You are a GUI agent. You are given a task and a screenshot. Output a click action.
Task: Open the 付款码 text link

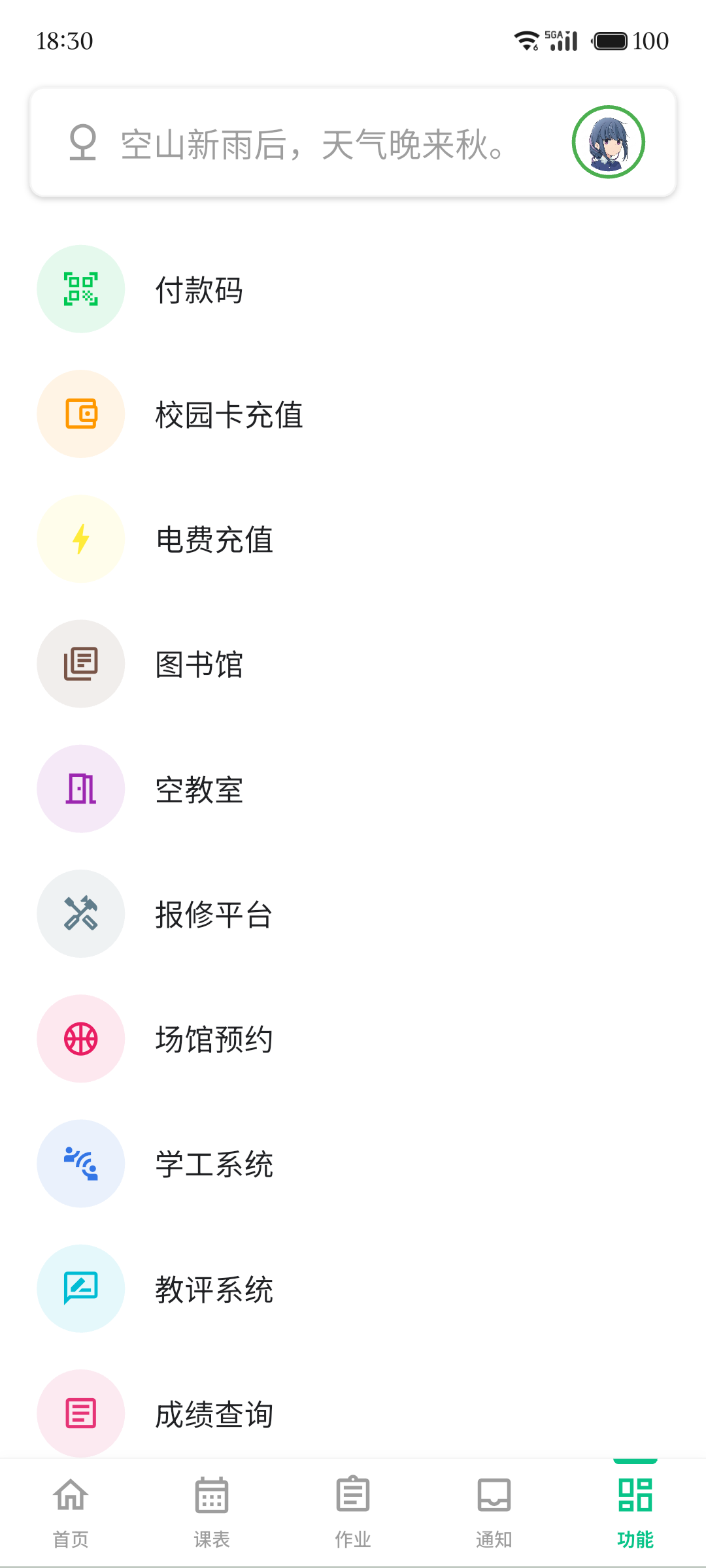[x=198, y=291]
